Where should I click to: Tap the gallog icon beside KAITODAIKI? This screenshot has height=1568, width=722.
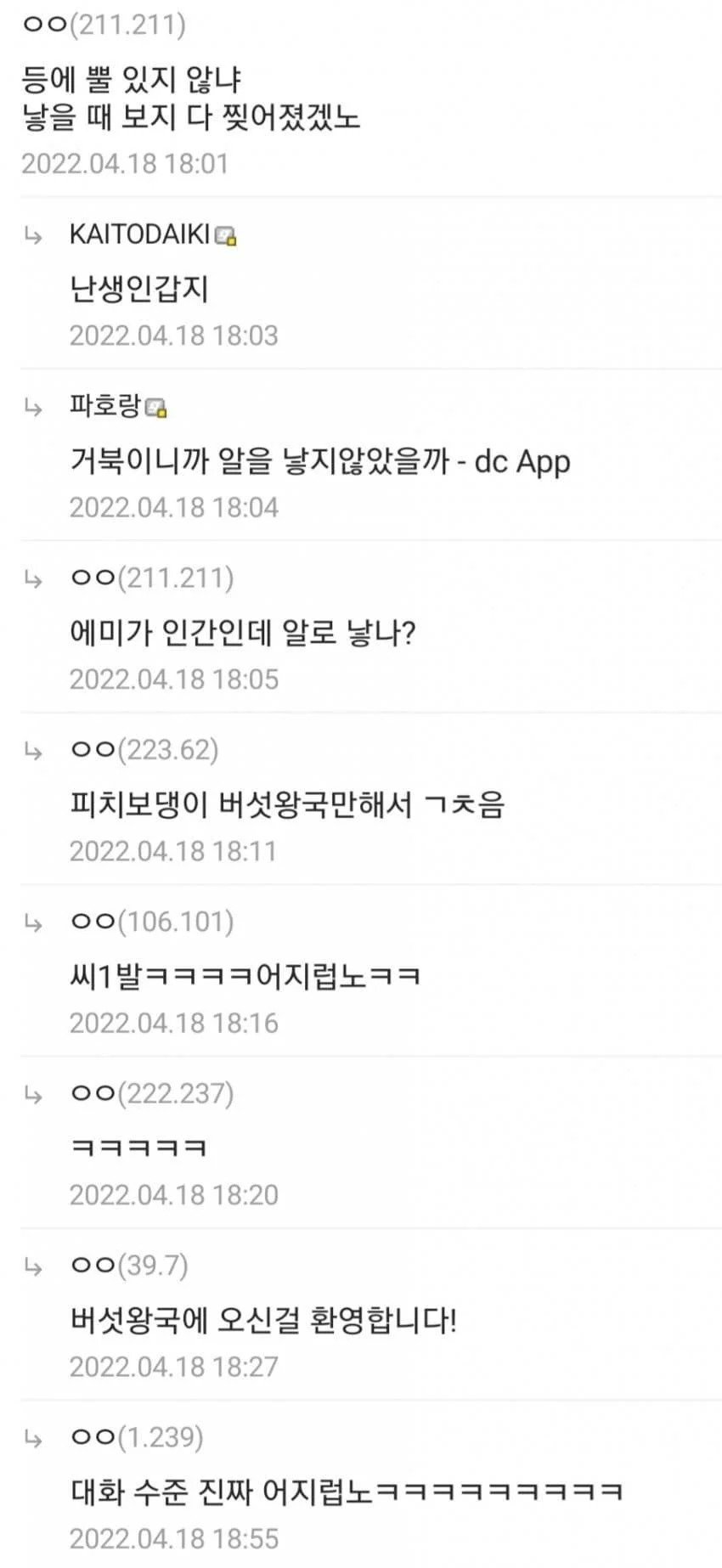click(226, 238)
